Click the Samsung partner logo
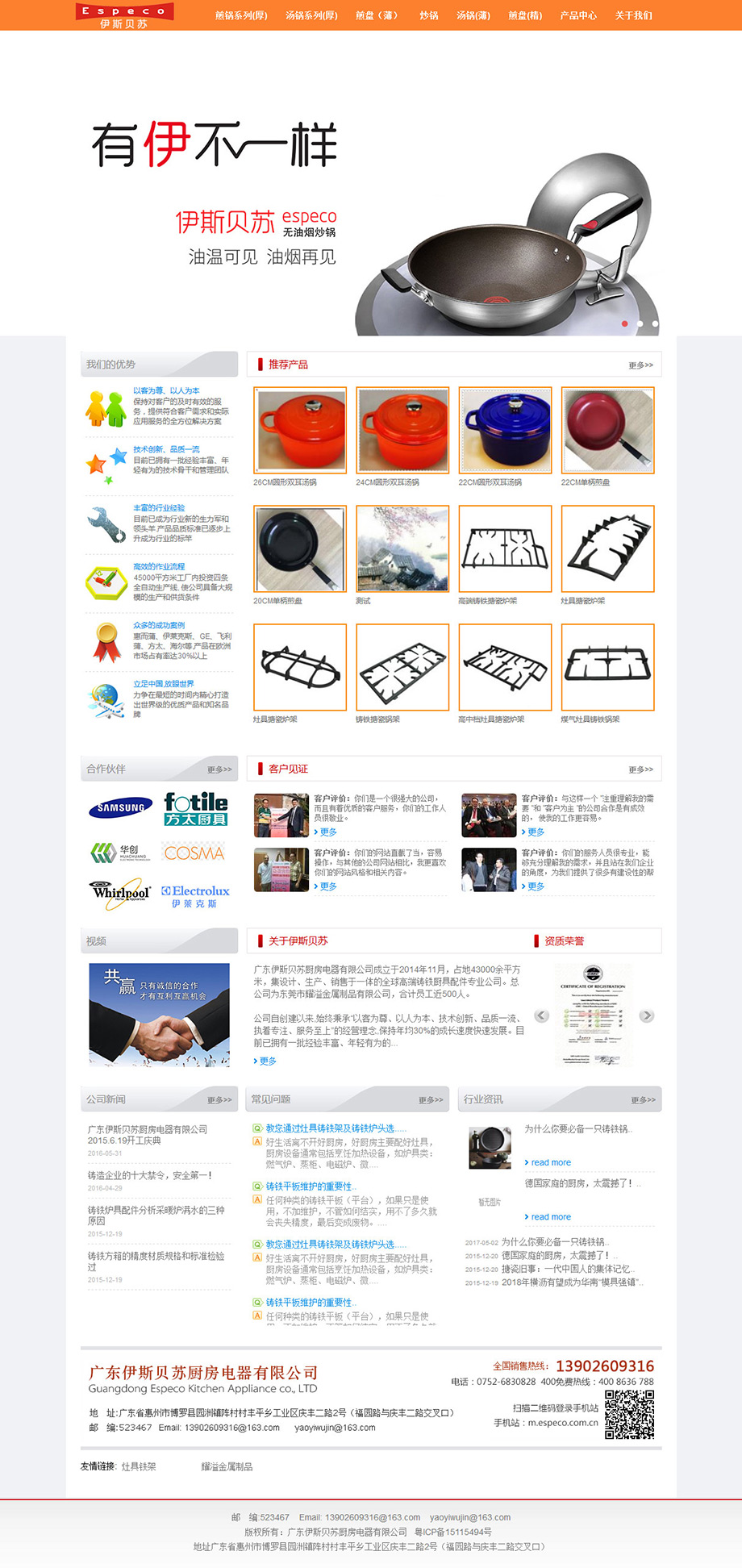 click(120, 806)
